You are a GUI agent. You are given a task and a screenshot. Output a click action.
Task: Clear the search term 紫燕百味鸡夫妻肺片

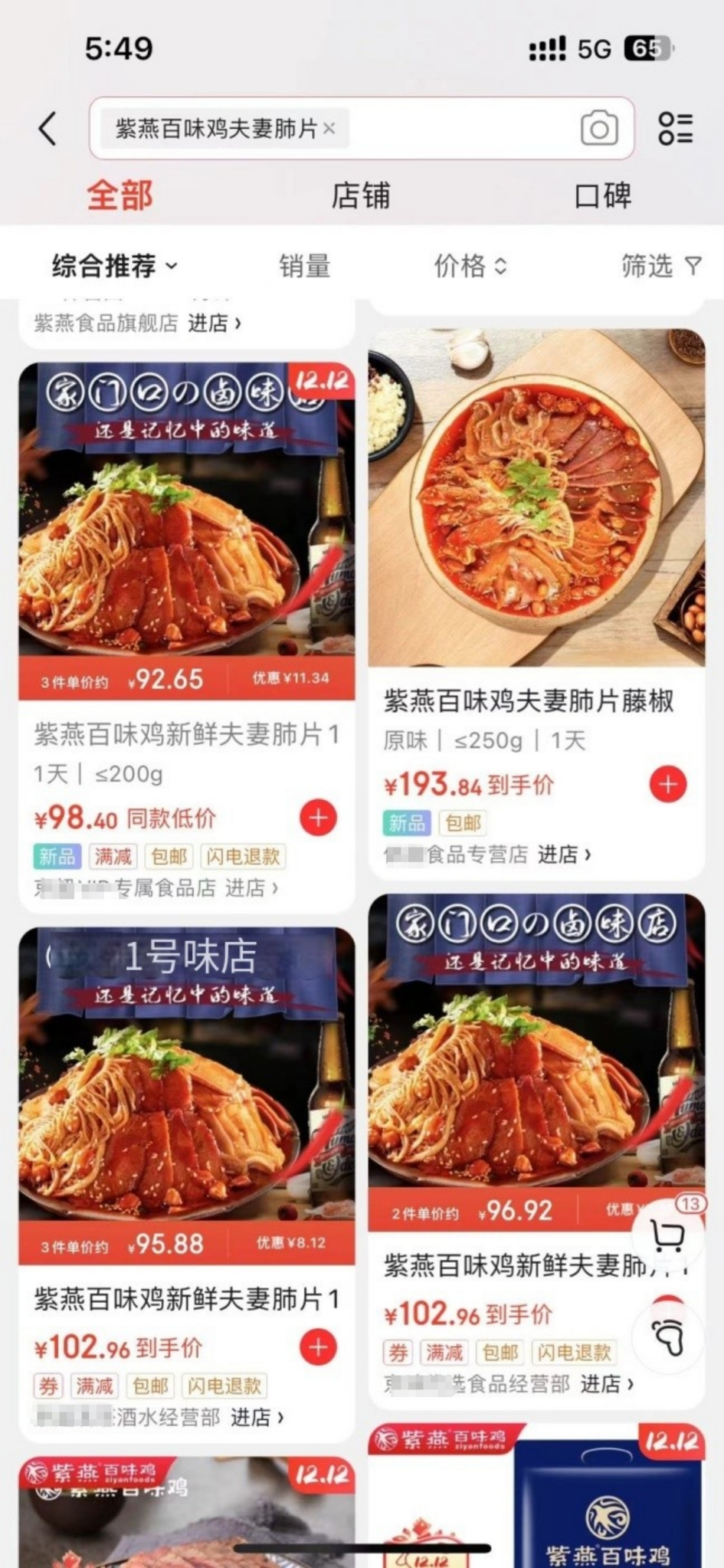329,129
